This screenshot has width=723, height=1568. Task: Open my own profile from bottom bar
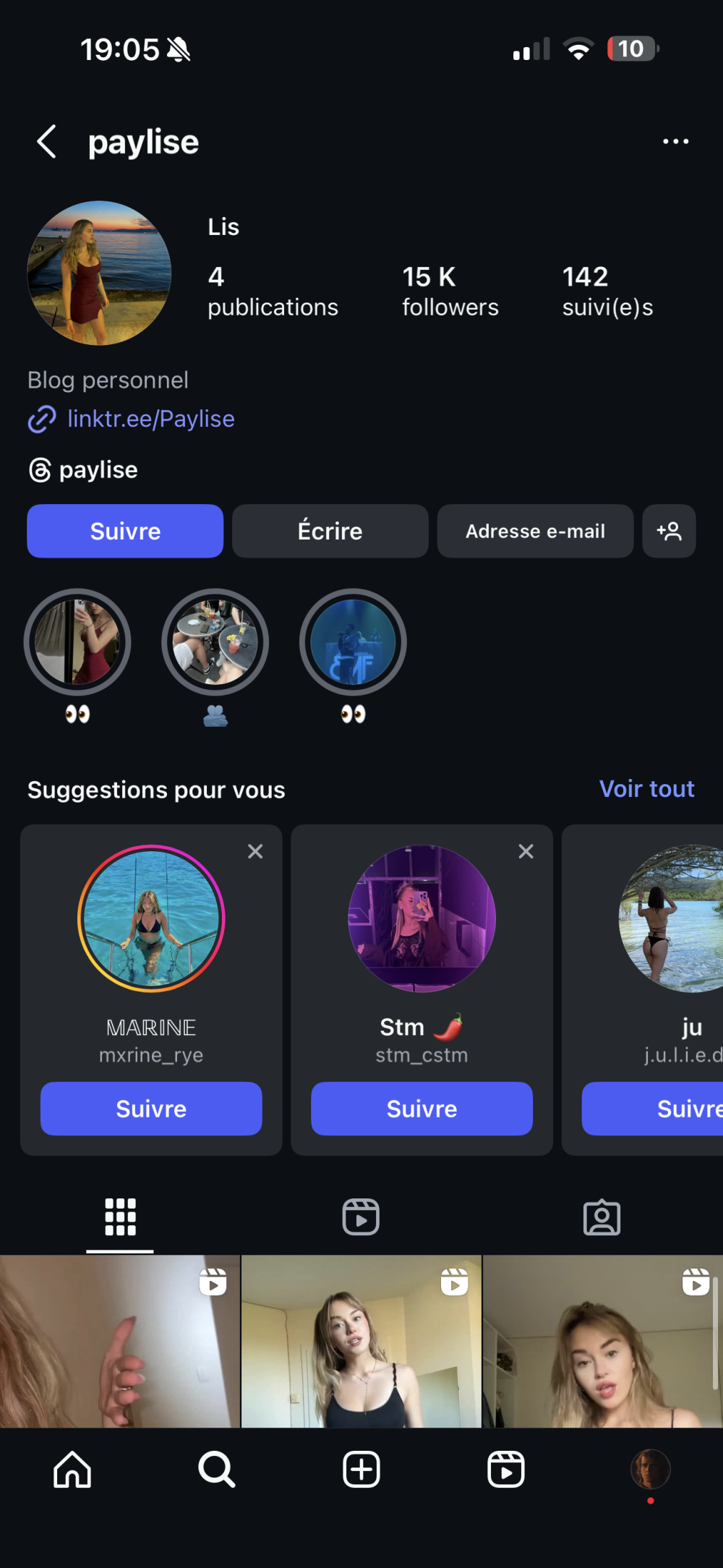click(651, 1470)
